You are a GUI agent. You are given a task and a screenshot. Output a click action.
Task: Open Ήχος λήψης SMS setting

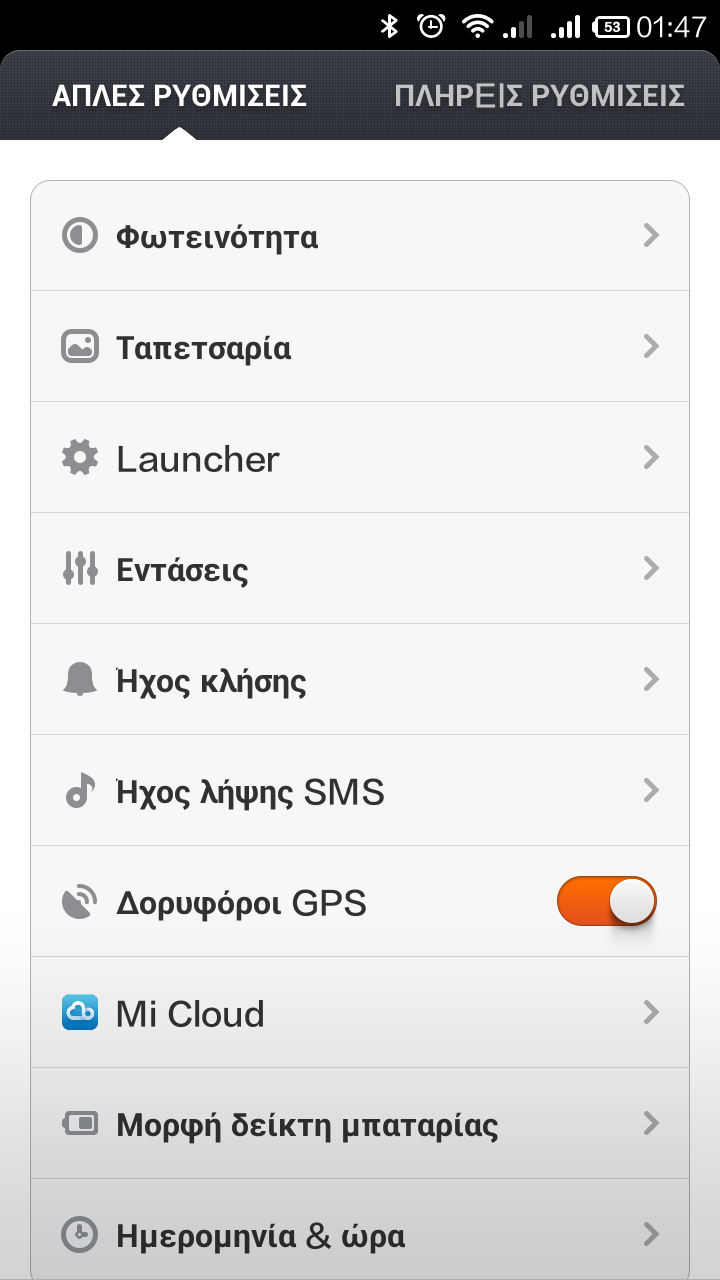pyautogui.click(x=360, y=792)
